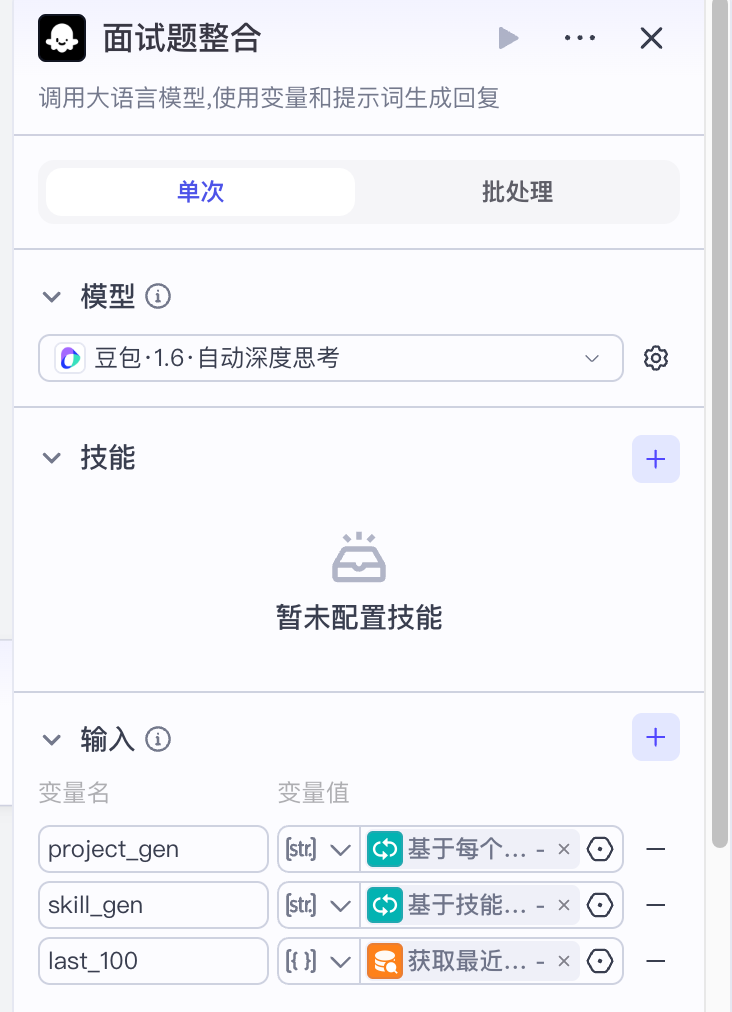Collapse the 模型 section
732x1012 pixels.
click(51, 297)
